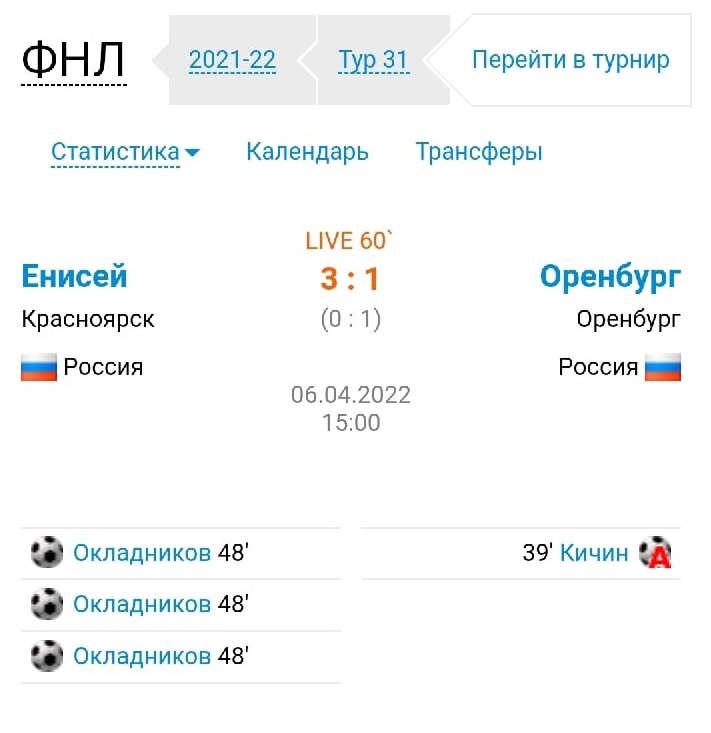Select the 2021-22 season link
Image resolution: width=711 pixels, height=733 pixels.
click(232, 60)
